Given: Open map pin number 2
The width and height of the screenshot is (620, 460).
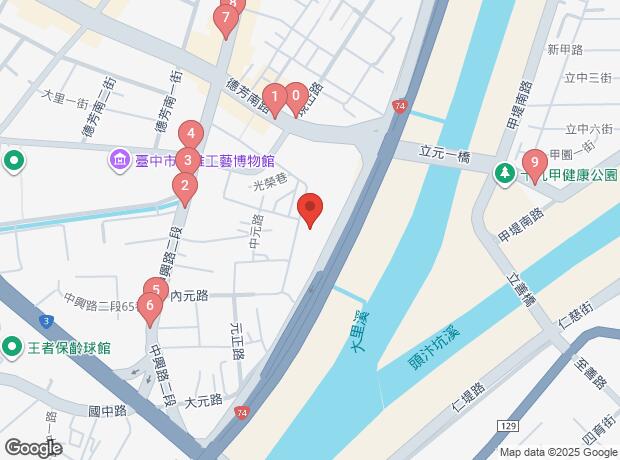Looking at the screenshot, I should point(183,186).
